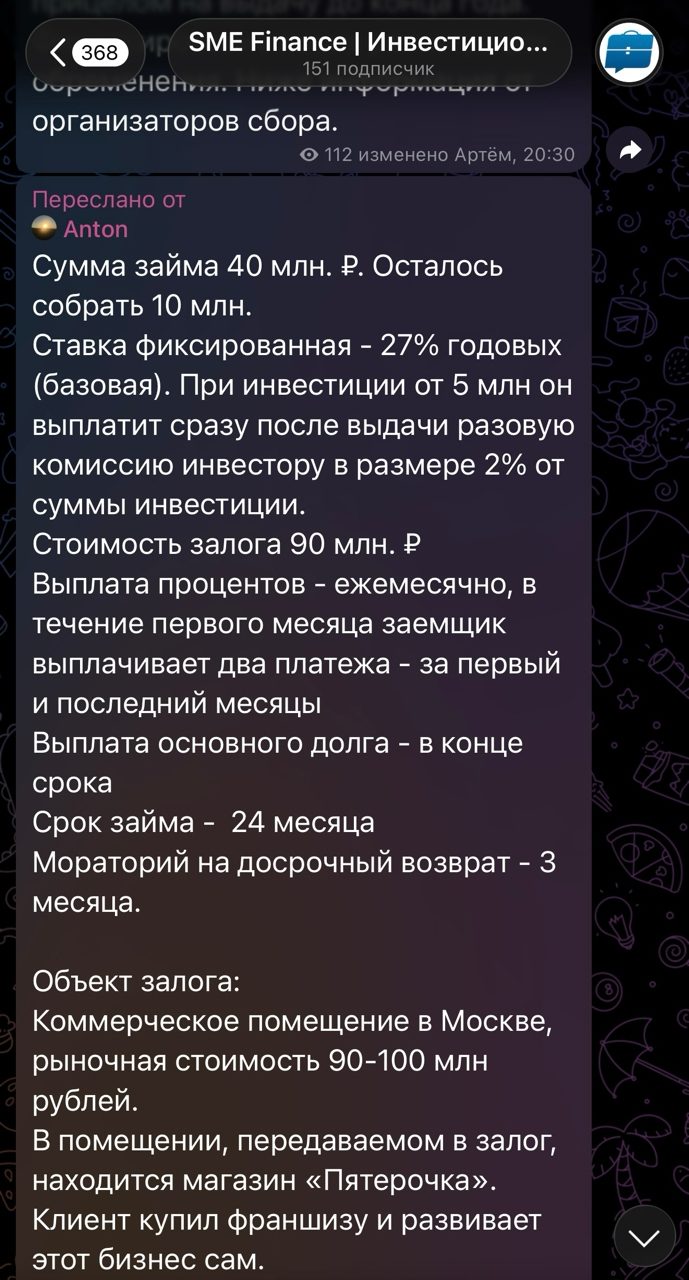Tap the forward arrow beside the message
Image resolution: width=689 pixels, height=1280 pixels.
(x=630, y=151)
